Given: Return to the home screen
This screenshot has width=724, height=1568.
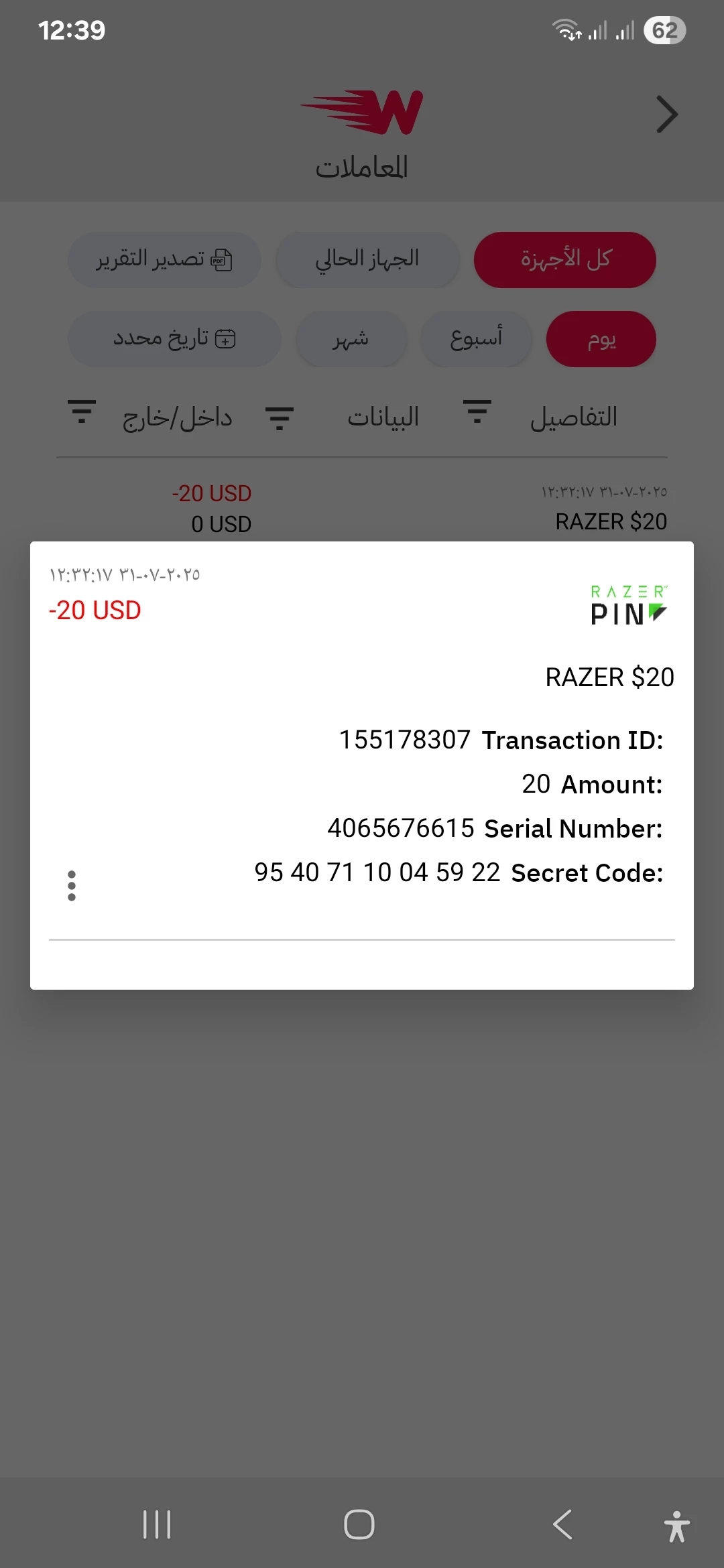Looking at the screenshot, I should click(359, 1524).
